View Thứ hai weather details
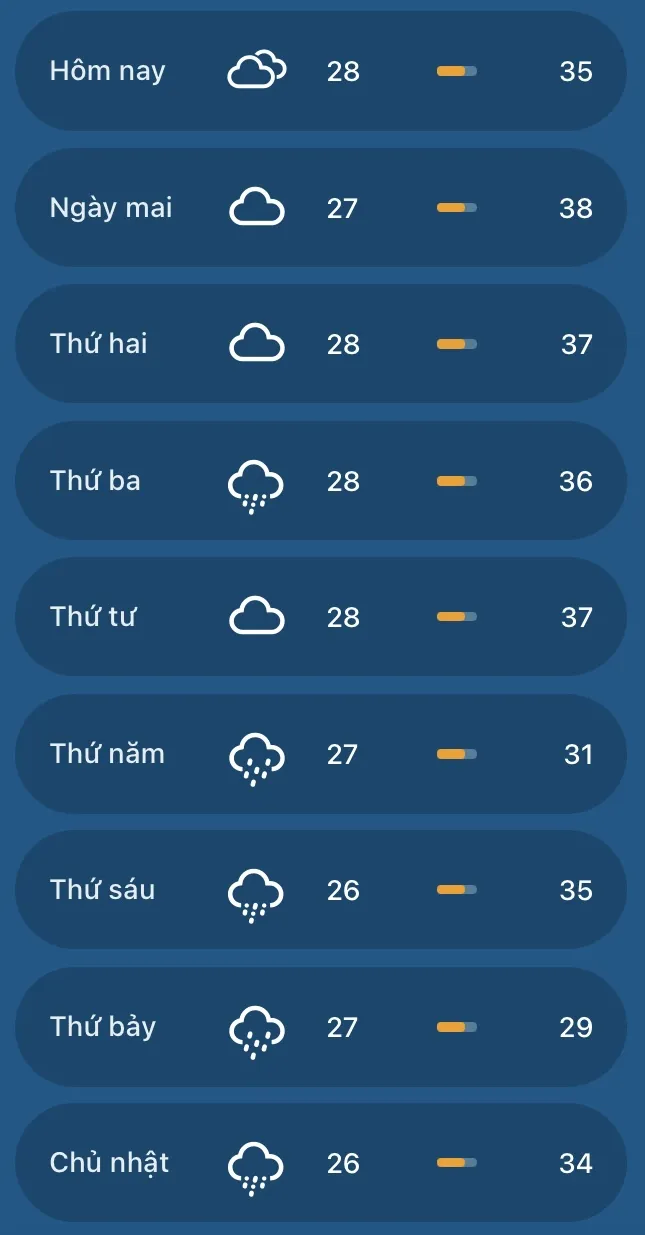Screen dimensions: 645x1235 click(x=320, y=344)
